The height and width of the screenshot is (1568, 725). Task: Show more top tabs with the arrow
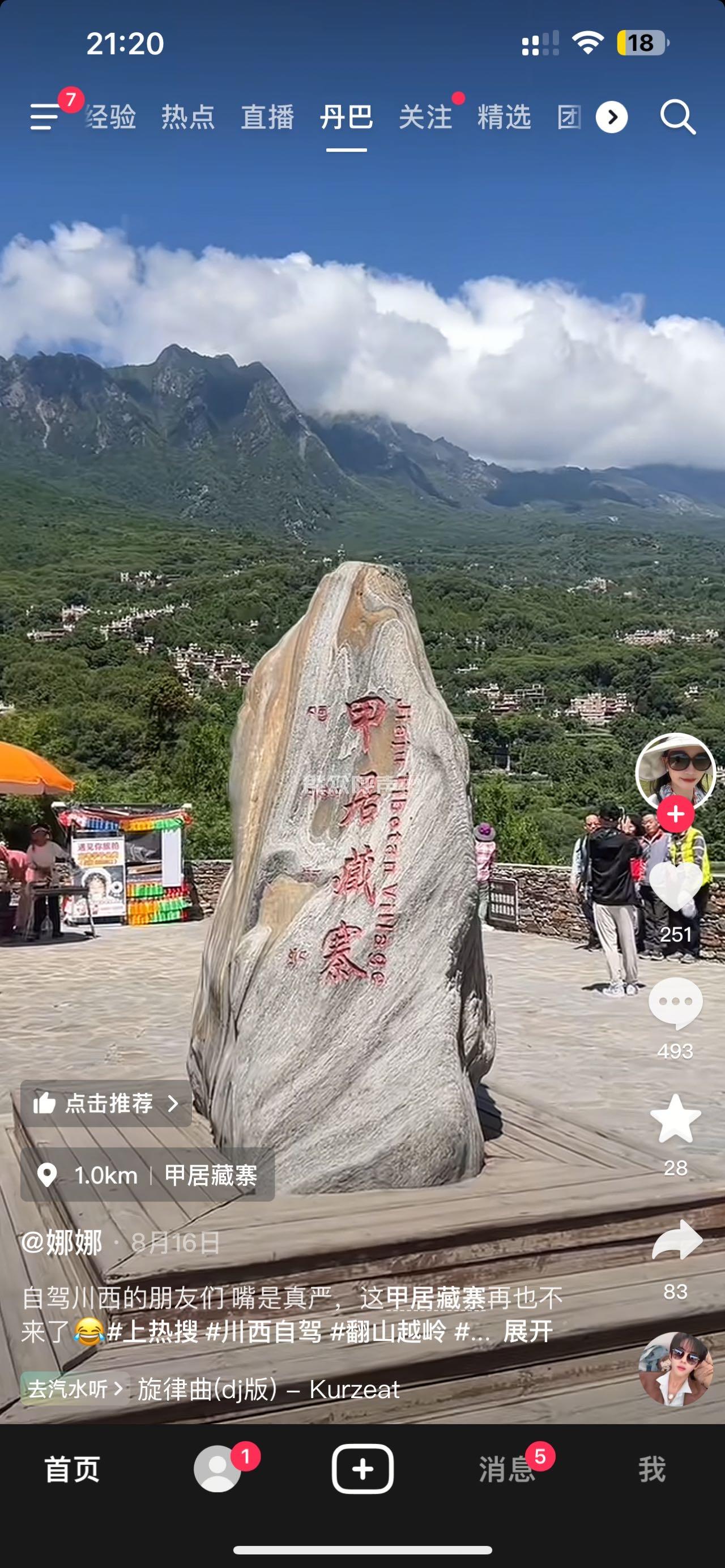[x=611, y=117]
